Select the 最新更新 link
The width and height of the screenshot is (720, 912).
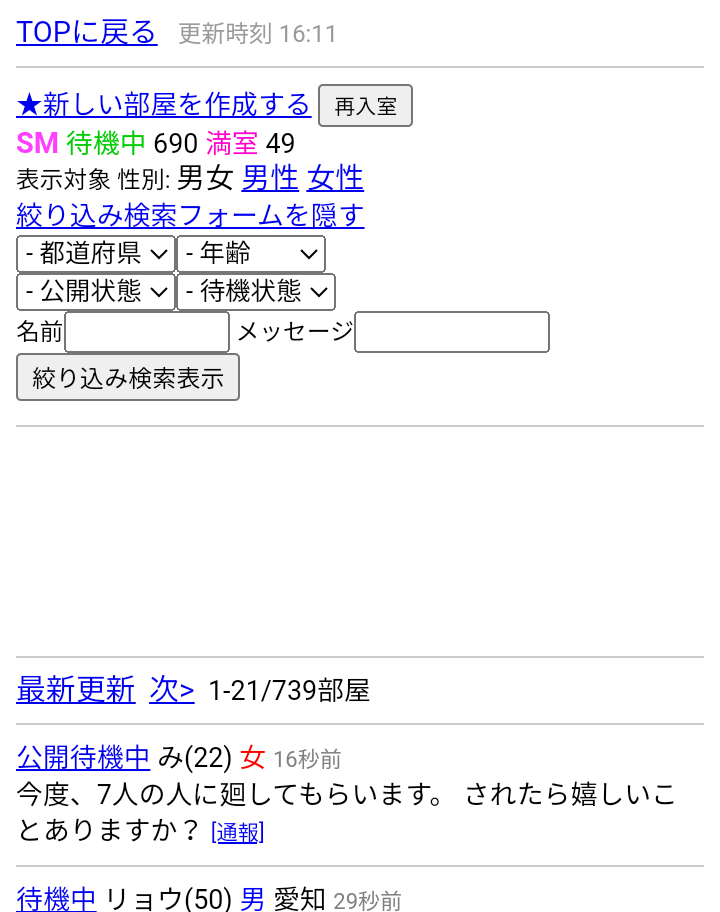click(76, 690)
